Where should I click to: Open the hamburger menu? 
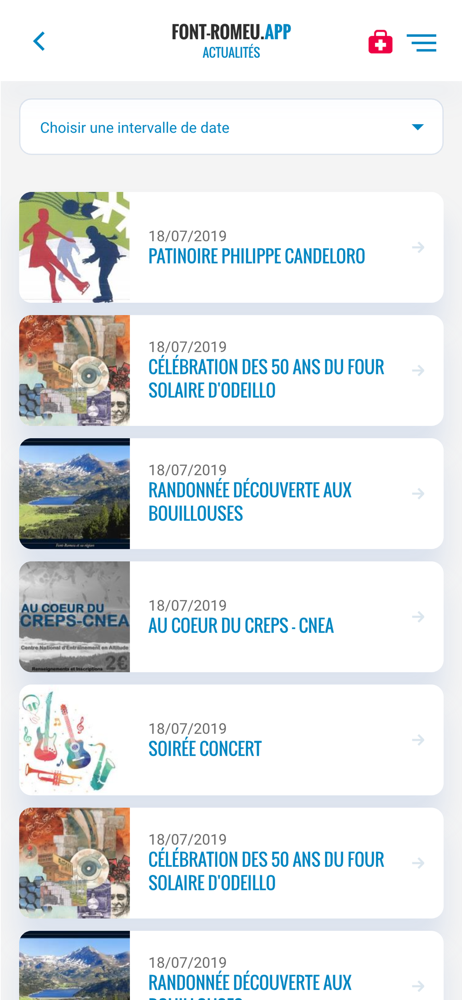click(x=422, y=42)
